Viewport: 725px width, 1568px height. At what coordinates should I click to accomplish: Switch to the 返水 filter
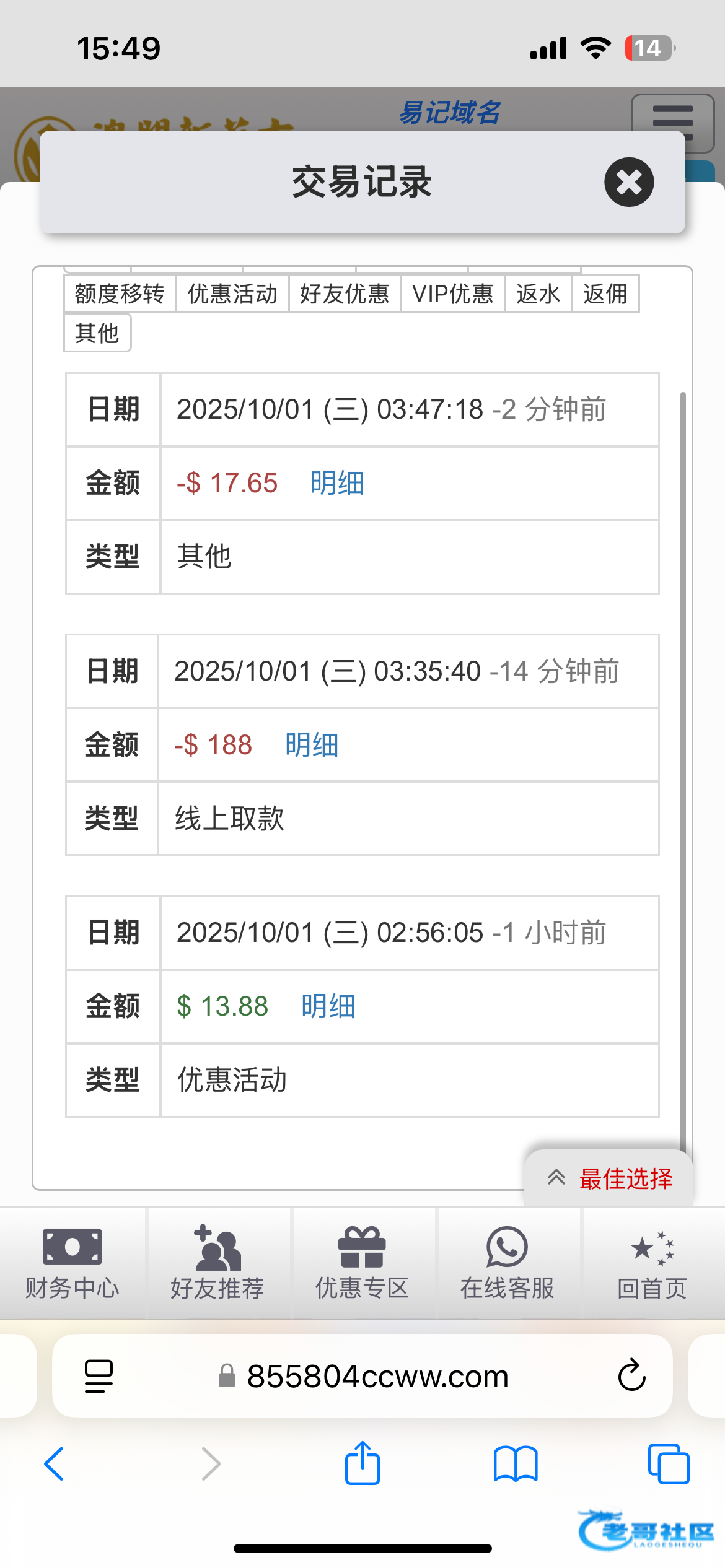538,294
